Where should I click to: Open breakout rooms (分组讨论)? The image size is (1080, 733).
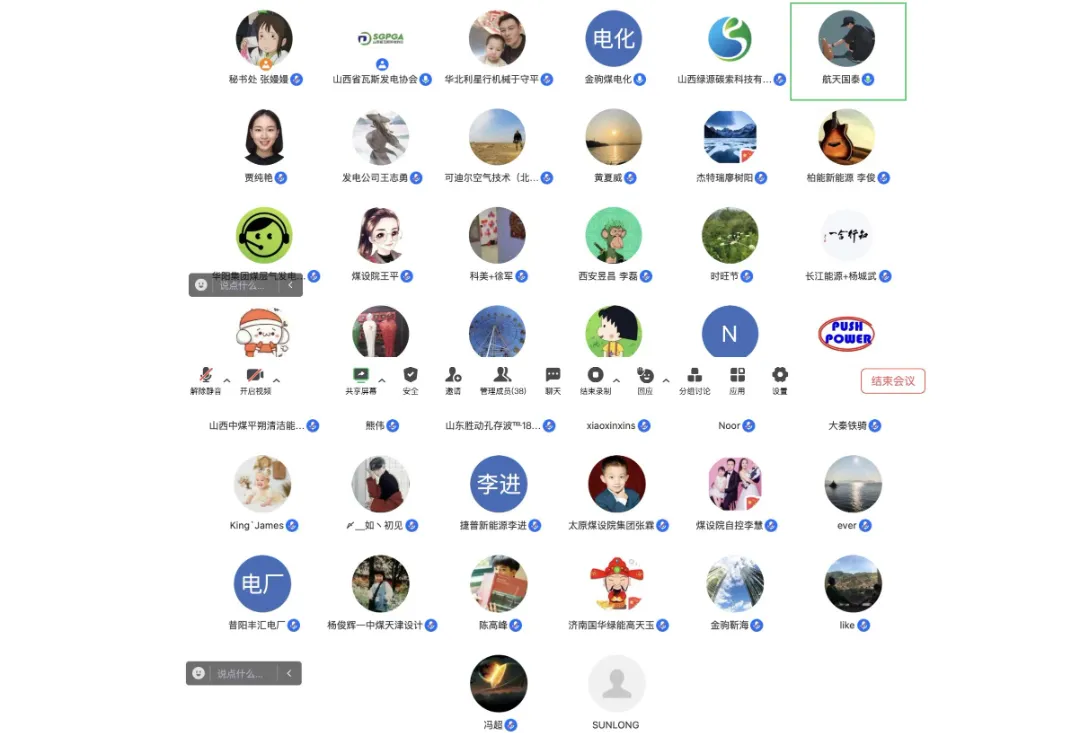694,380
